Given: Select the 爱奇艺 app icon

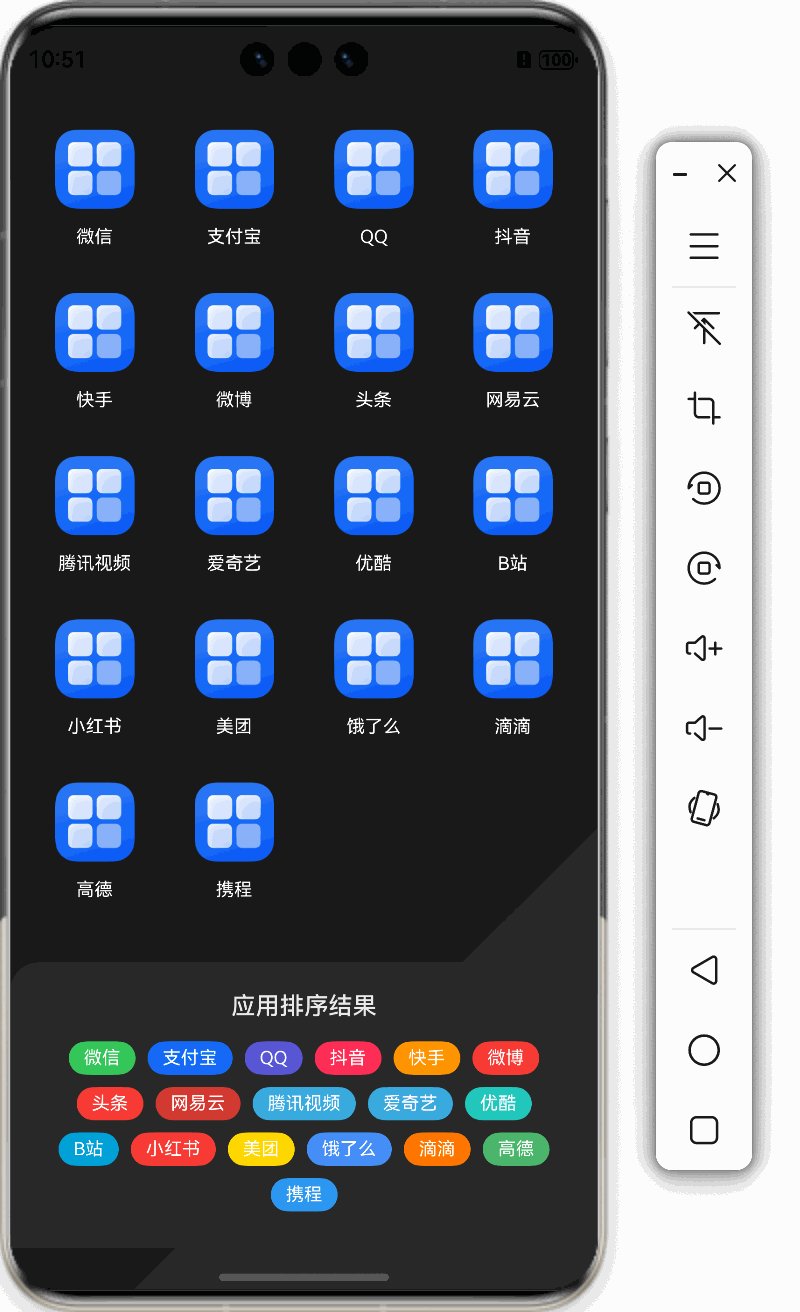Looking at the screenshot, I should [234, 495].
